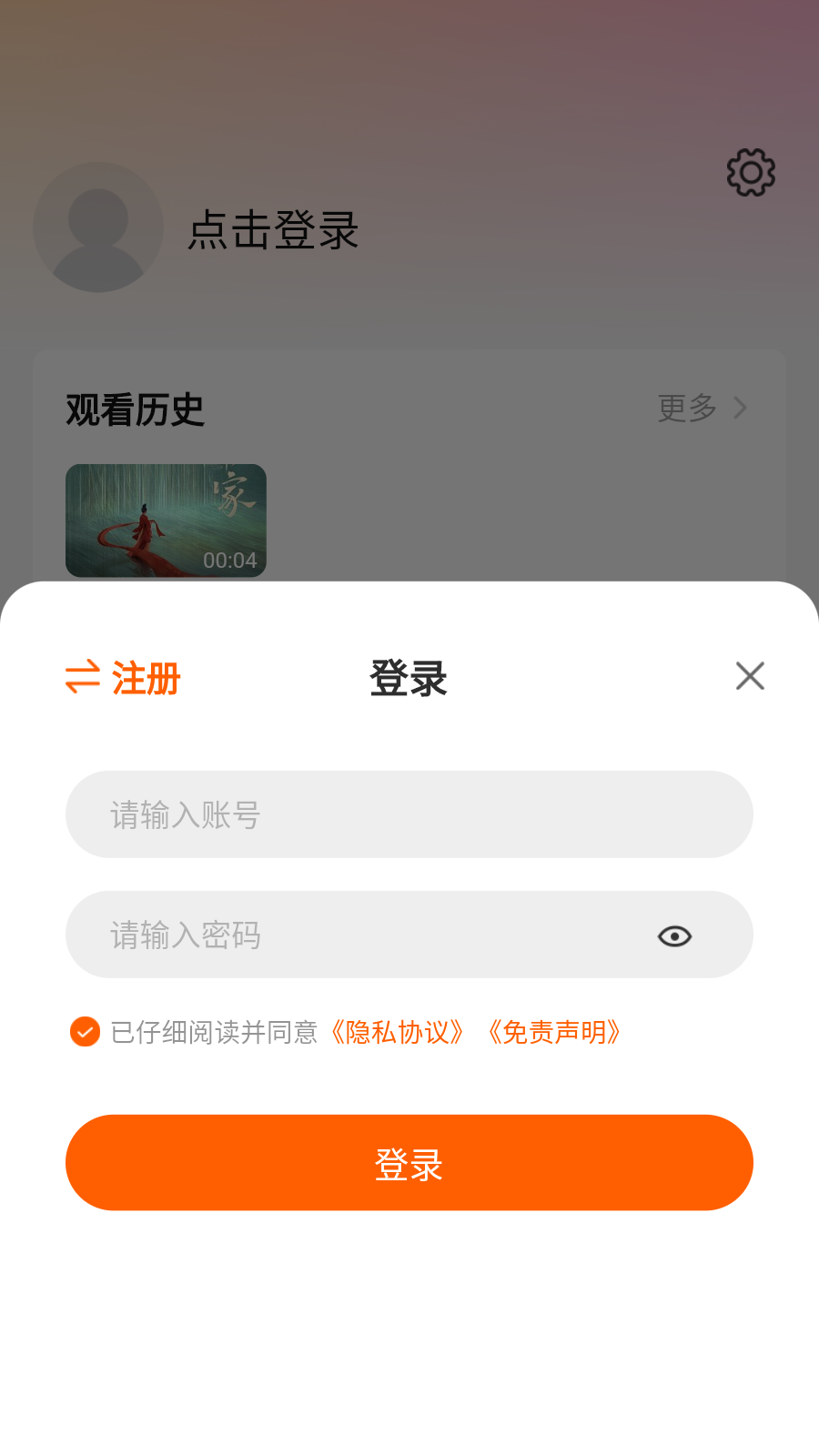
Task: Open the 《隐私协议》 link
Action: click(x=397, y=1032)
